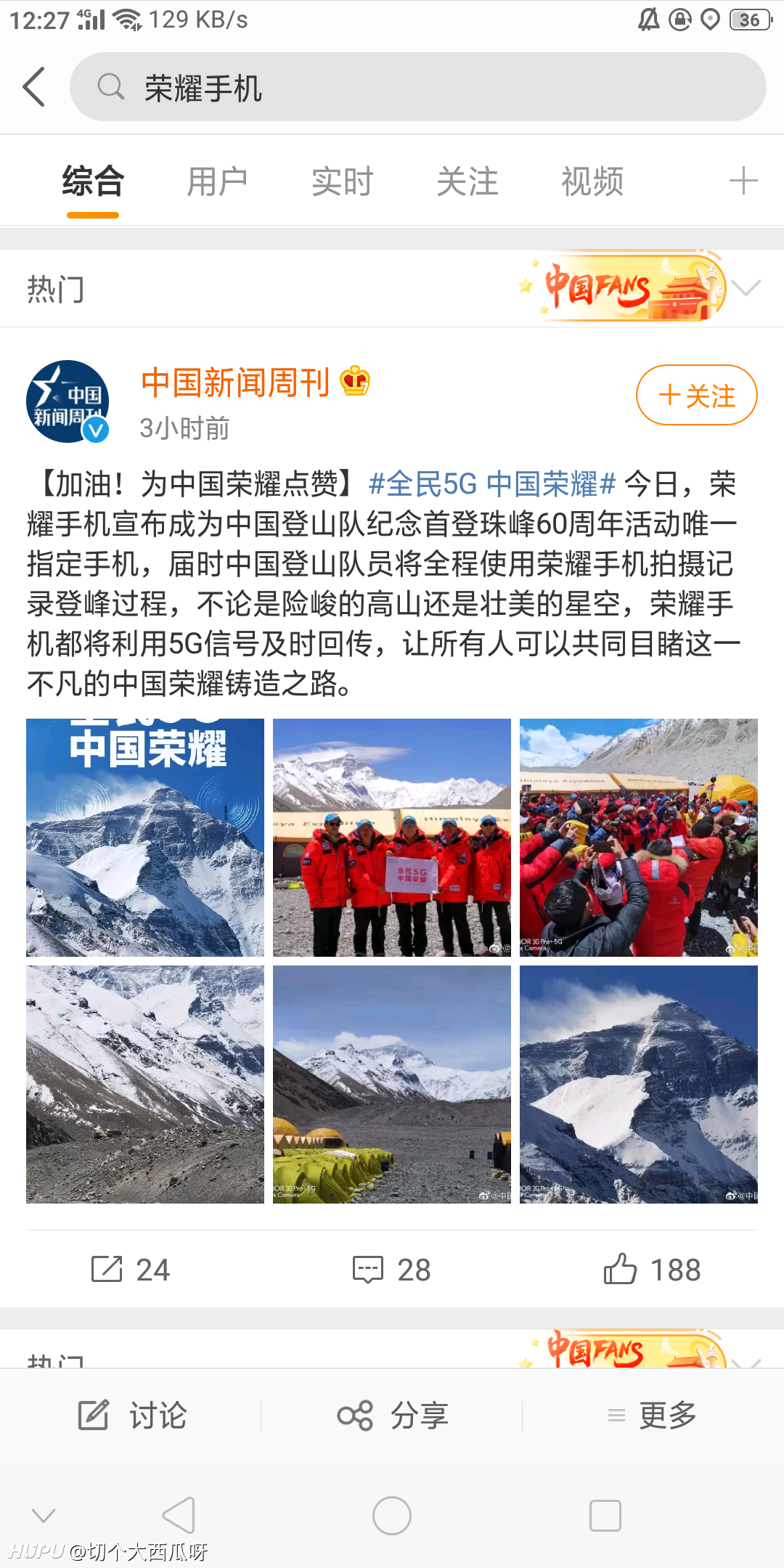
Task: Switch to the 实时 tab
Action: click(342, 181)
